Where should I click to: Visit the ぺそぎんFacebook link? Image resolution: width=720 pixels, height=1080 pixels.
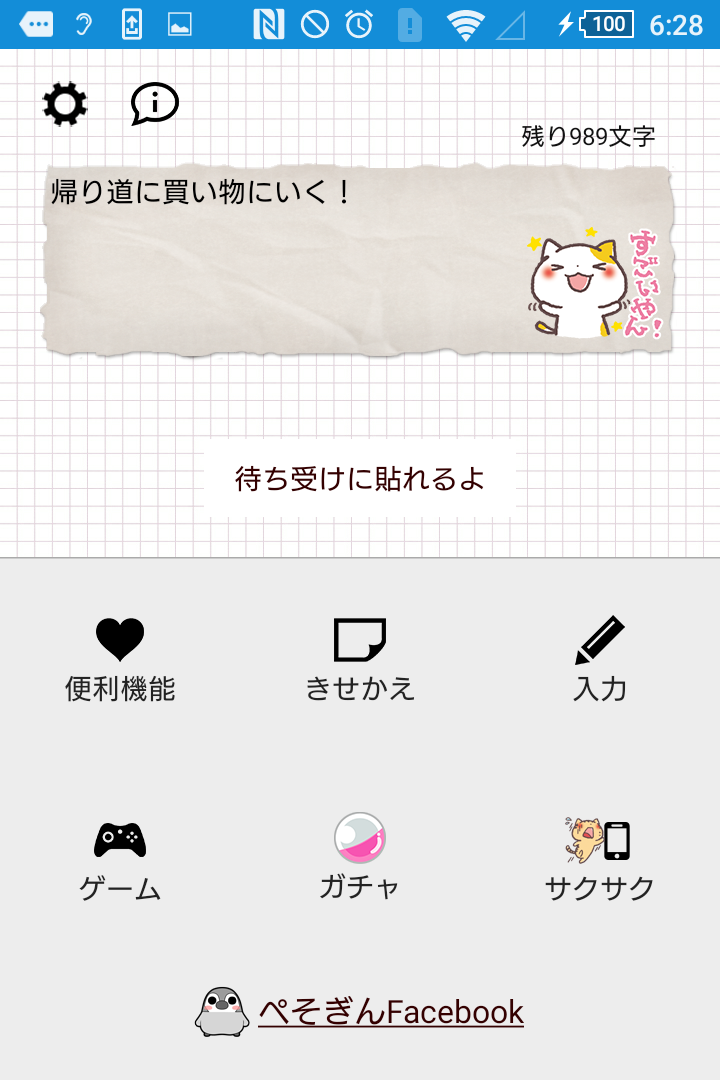[390, 1012]
